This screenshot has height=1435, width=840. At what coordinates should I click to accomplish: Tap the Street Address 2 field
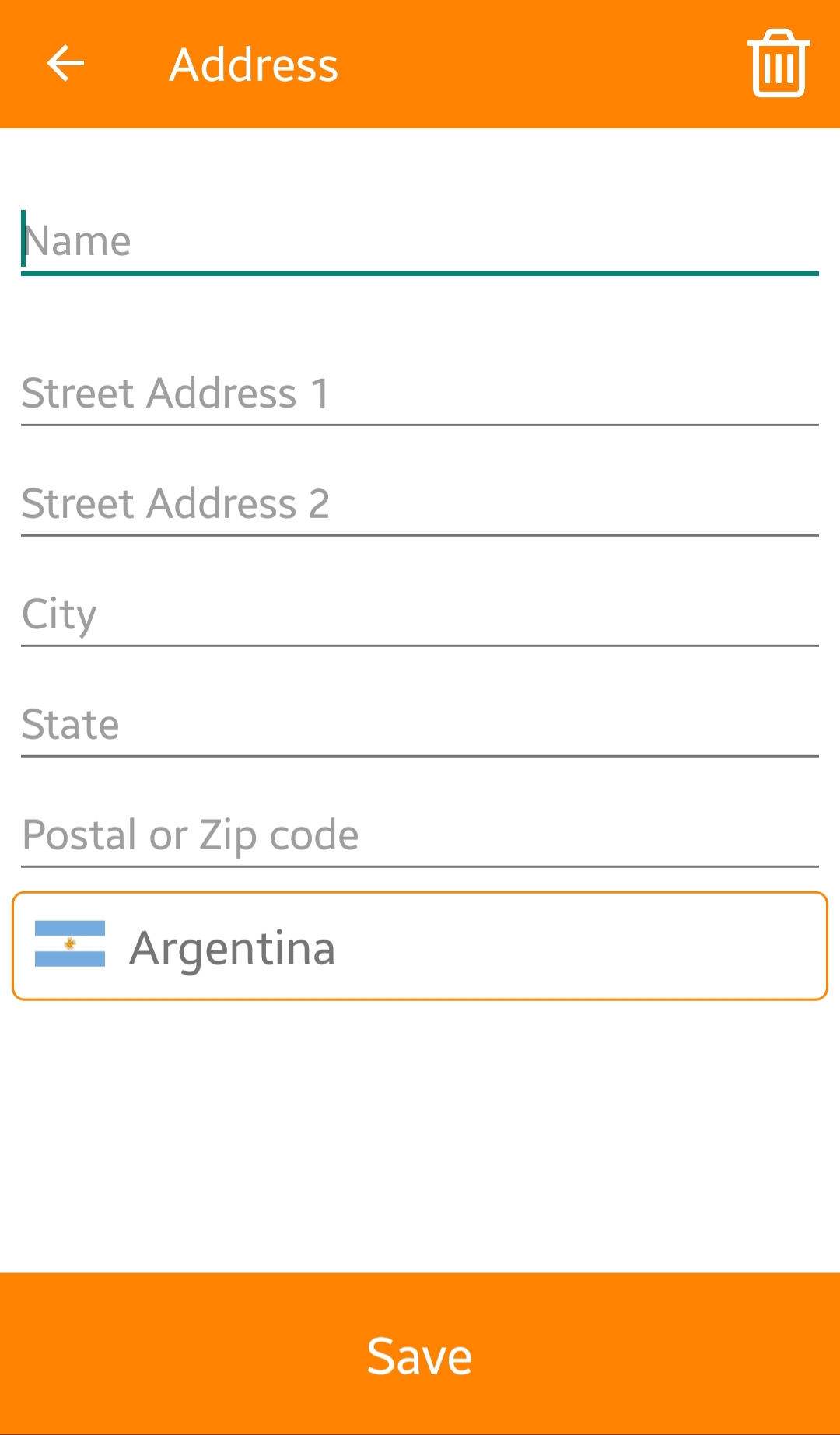[x=420, y=503]
